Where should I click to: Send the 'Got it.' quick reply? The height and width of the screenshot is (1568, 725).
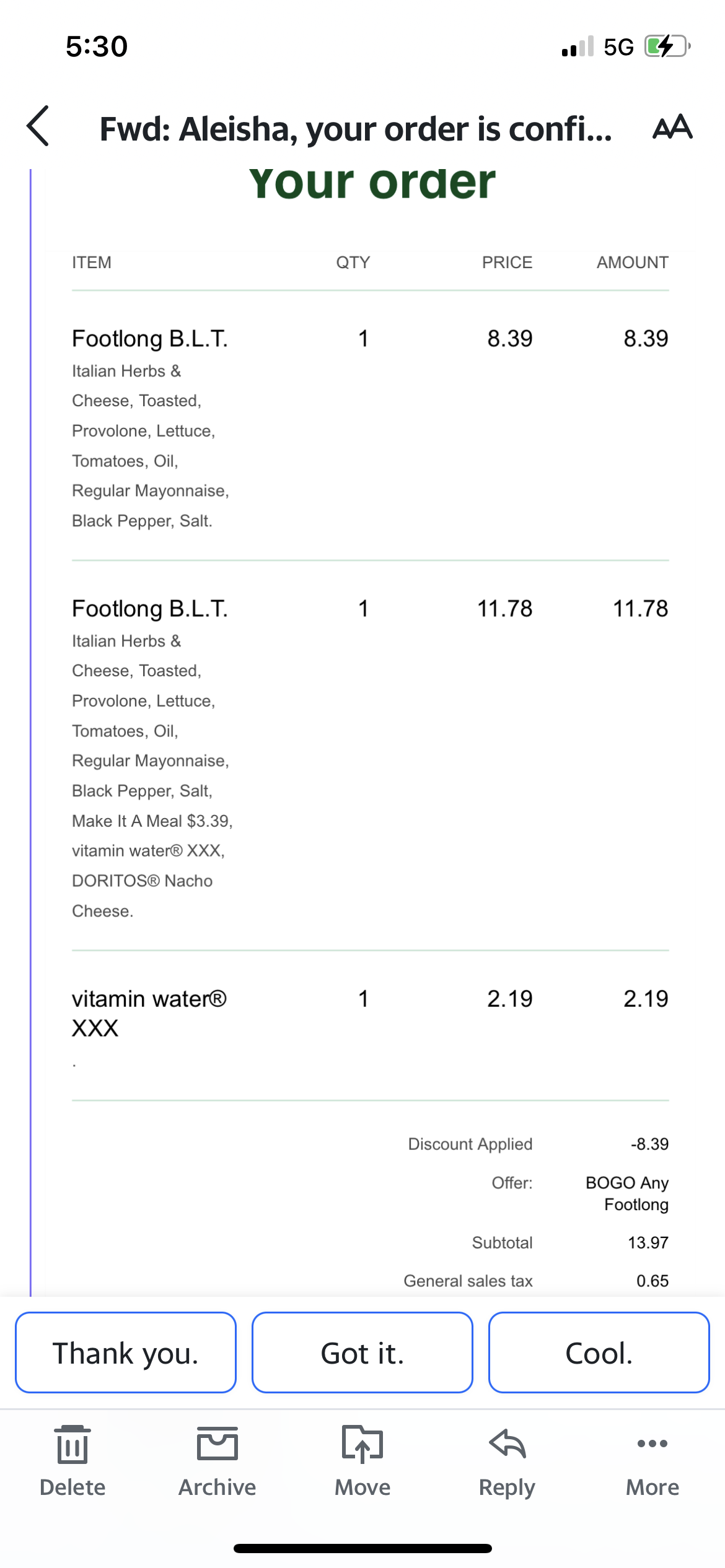(362, 1352)
